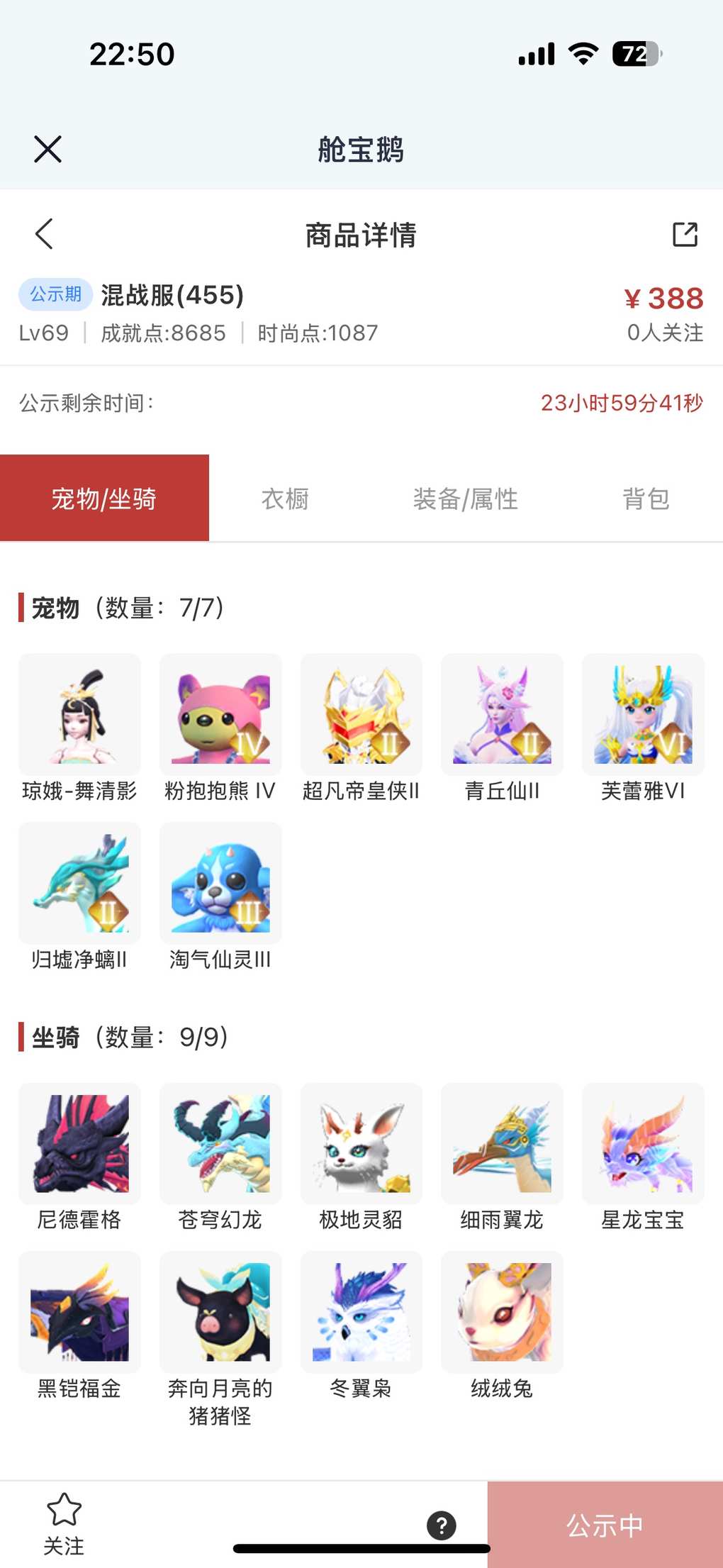
Task: Select the 背包 tab
Action: (x=646, y=499)
